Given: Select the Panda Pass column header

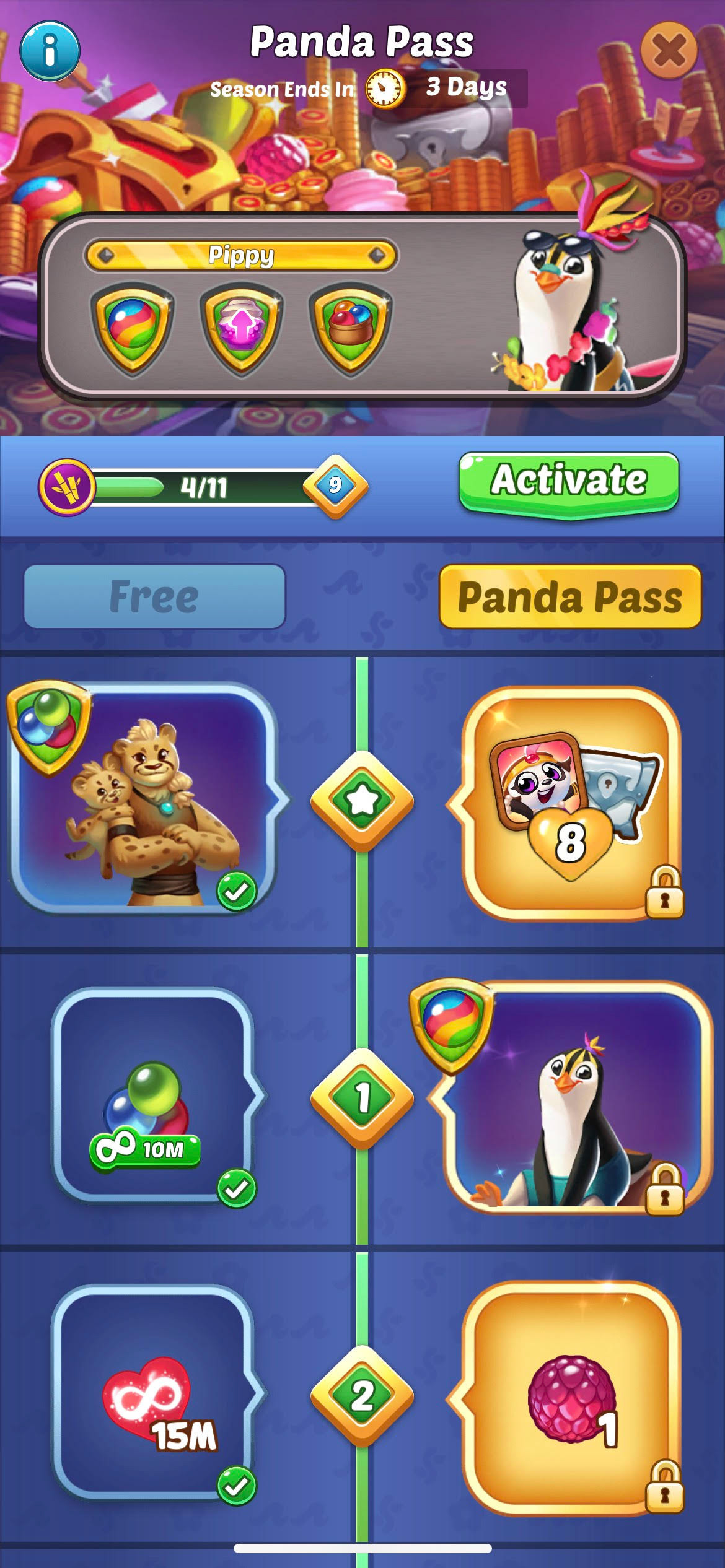Looking at the screenshot, I should click(570, 597).
